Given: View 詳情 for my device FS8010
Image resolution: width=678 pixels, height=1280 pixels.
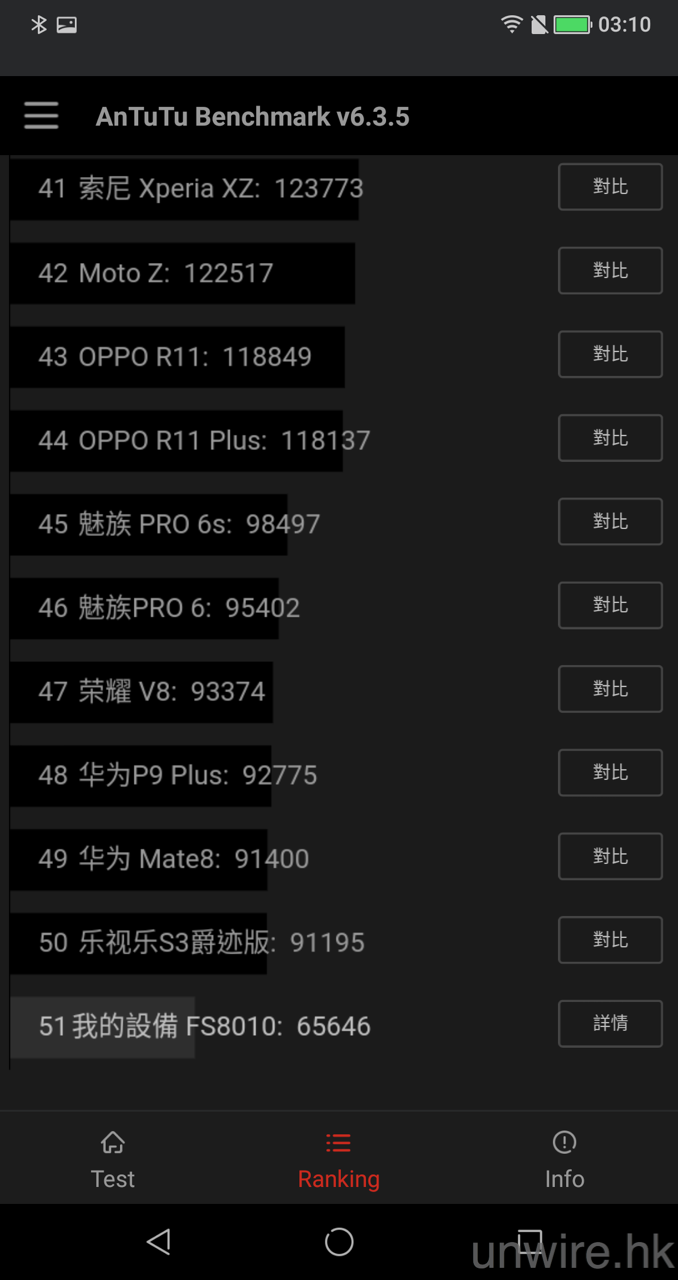Looking at the screenshot, I should [x=610, y=1024].
